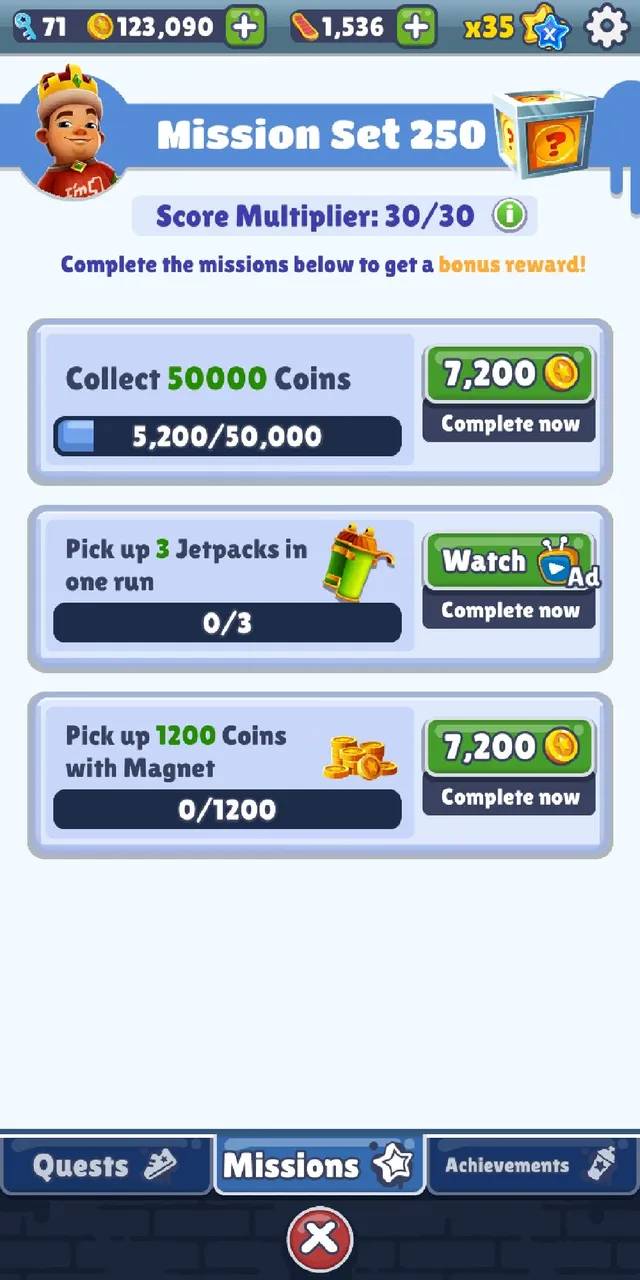Image resolution: width=640 pixels, height=1280 pixels.
Task: Add more hoverboards with the plus button
Action: 416,27
